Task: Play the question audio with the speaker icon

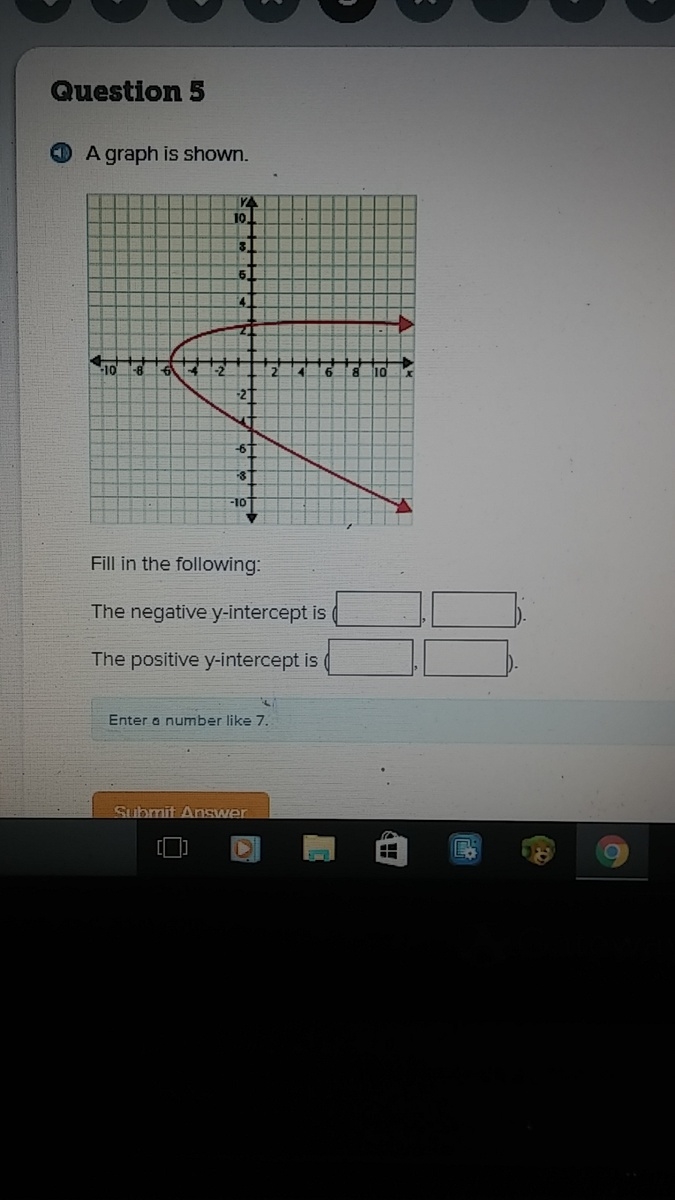Action: [x=61, y=154]
